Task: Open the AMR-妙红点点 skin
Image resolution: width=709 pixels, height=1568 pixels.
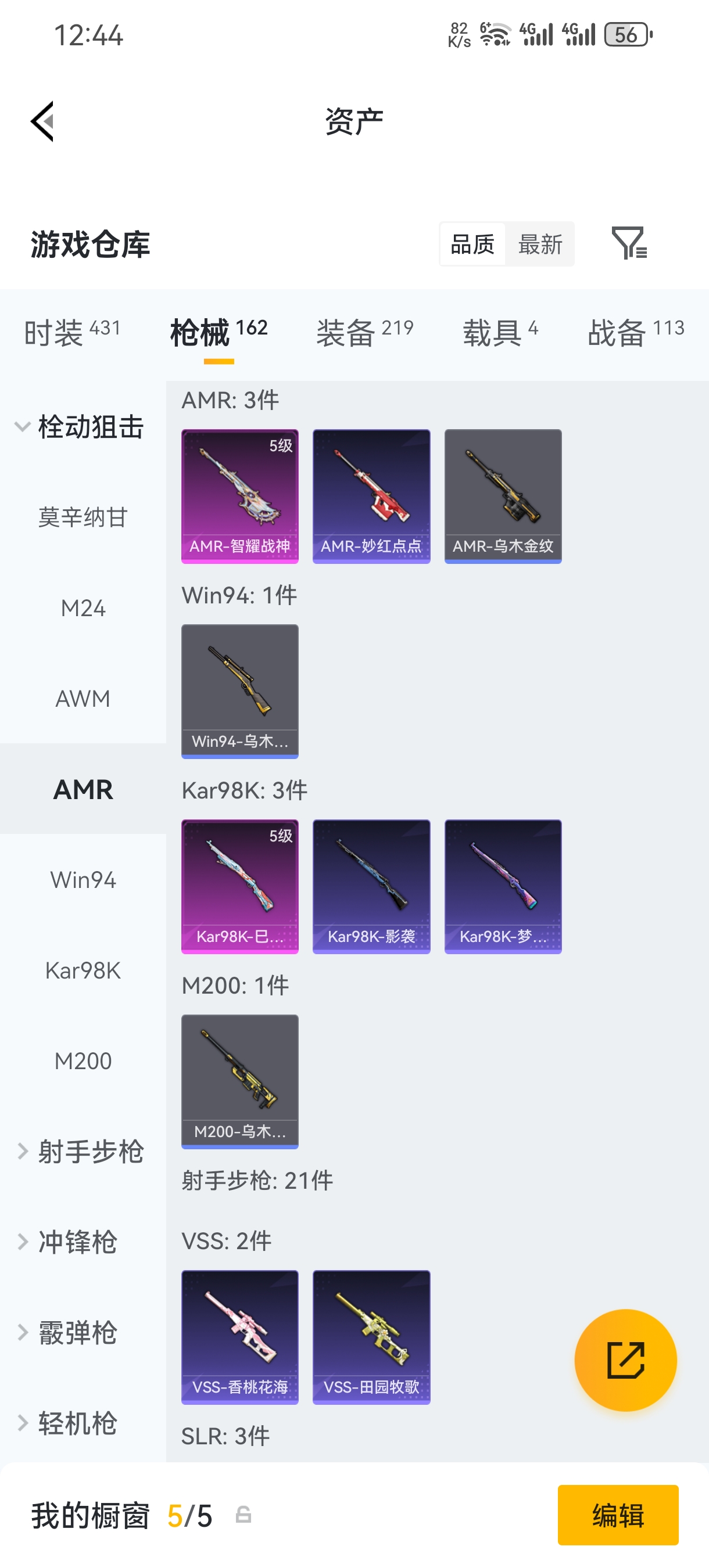Action: click(x=371, y=496)
